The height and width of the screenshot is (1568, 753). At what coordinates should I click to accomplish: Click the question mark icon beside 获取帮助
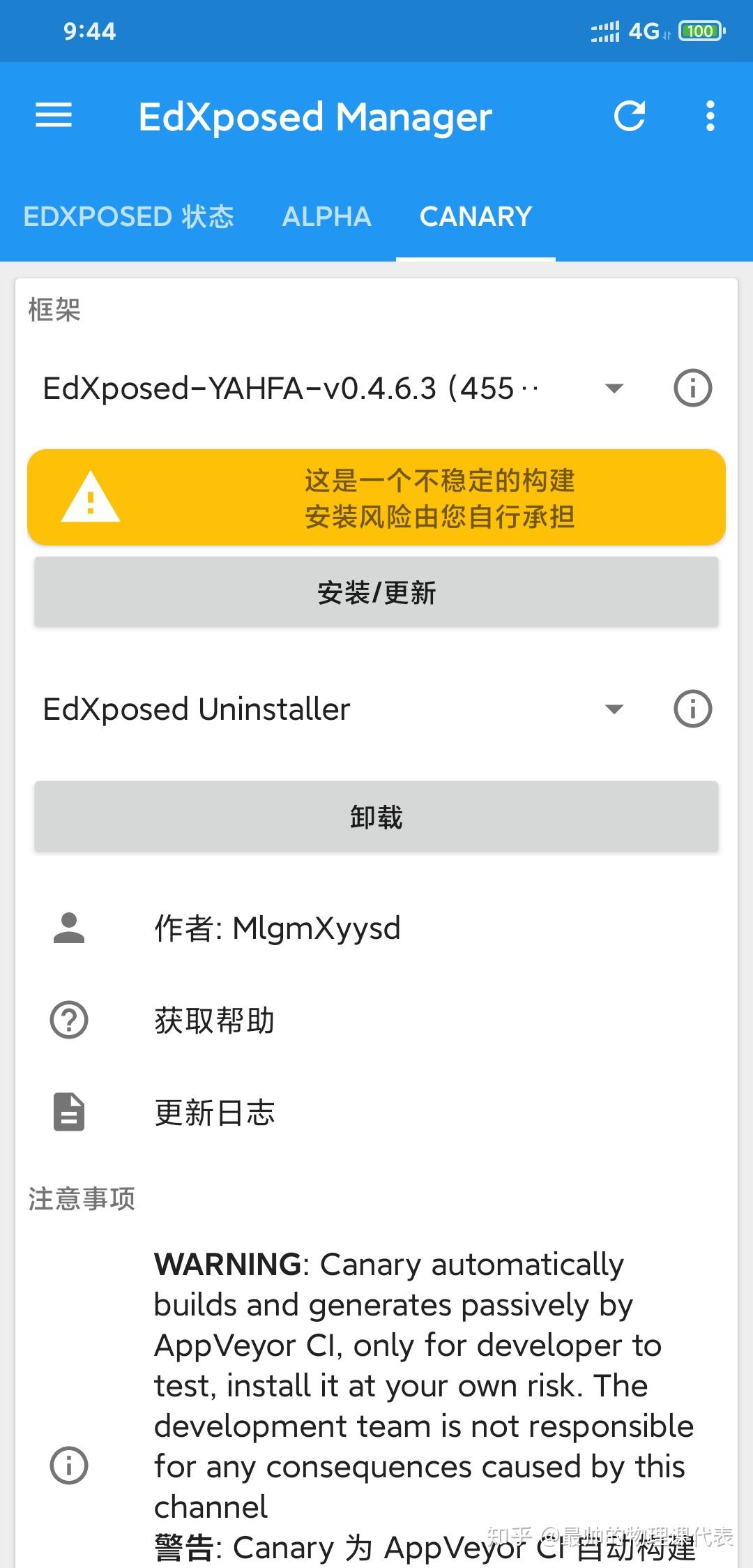tap(68, 1020)
